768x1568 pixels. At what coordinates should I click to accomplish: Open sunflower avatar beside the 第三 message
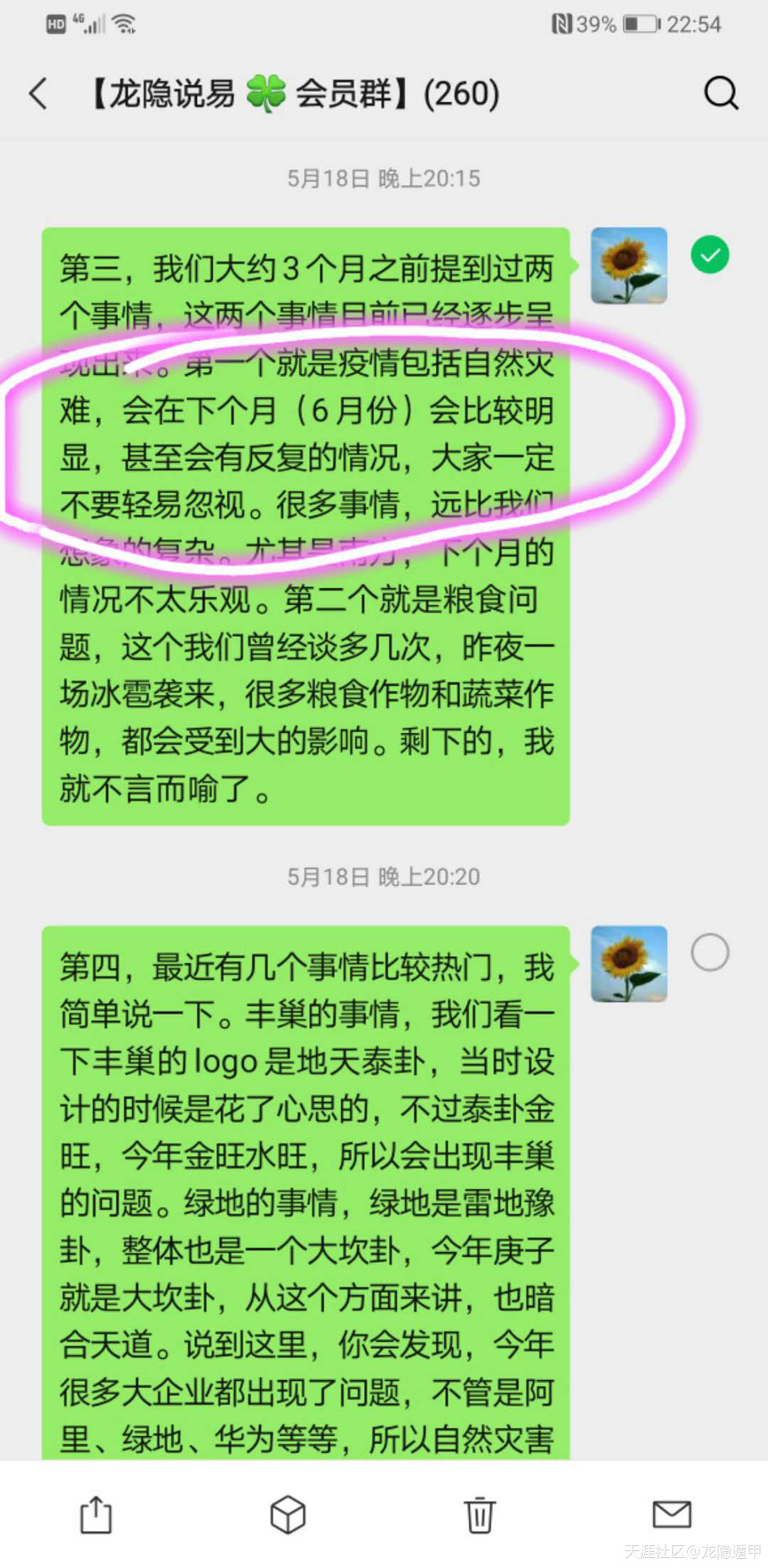point(629,265)
